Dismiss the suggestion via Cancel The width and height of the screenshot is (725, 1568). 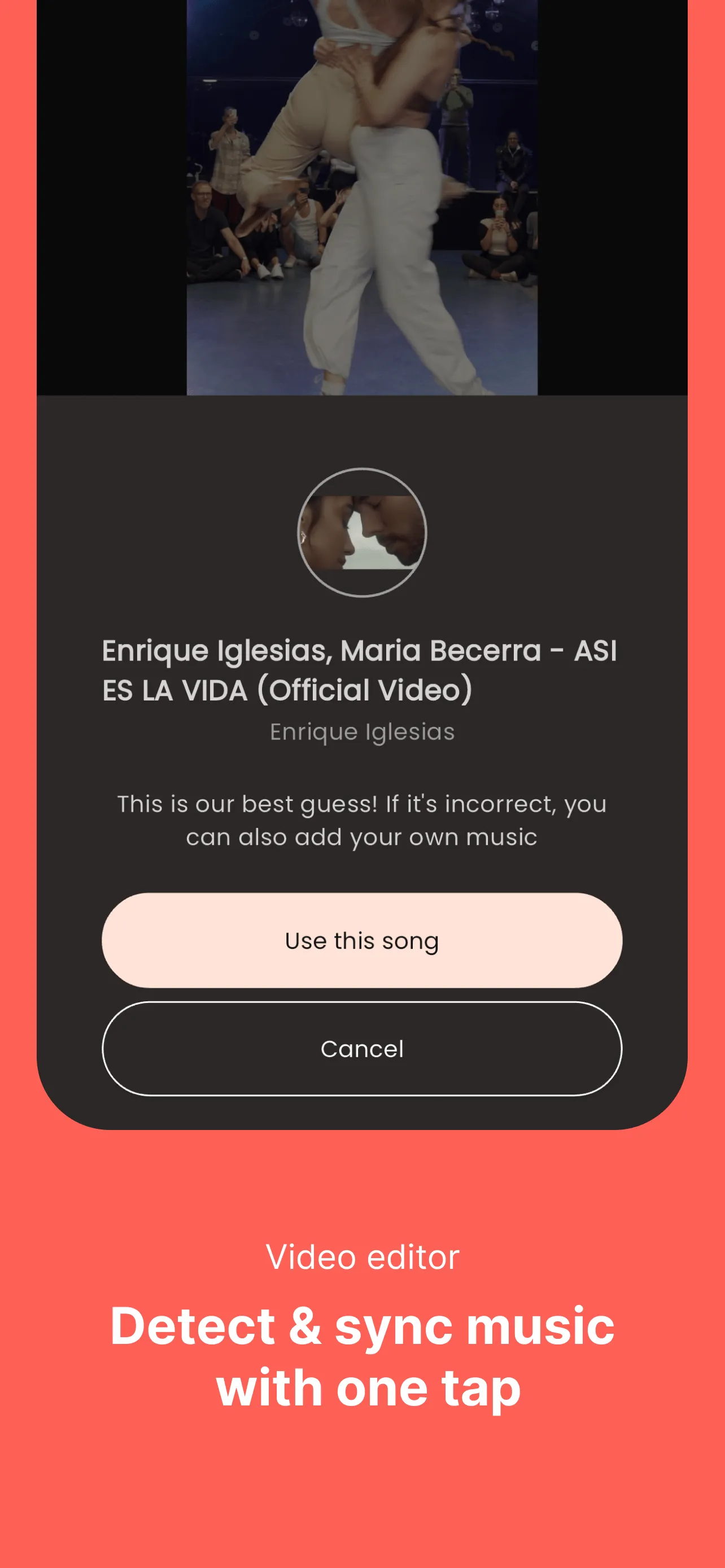click(x=362, y=1049)
